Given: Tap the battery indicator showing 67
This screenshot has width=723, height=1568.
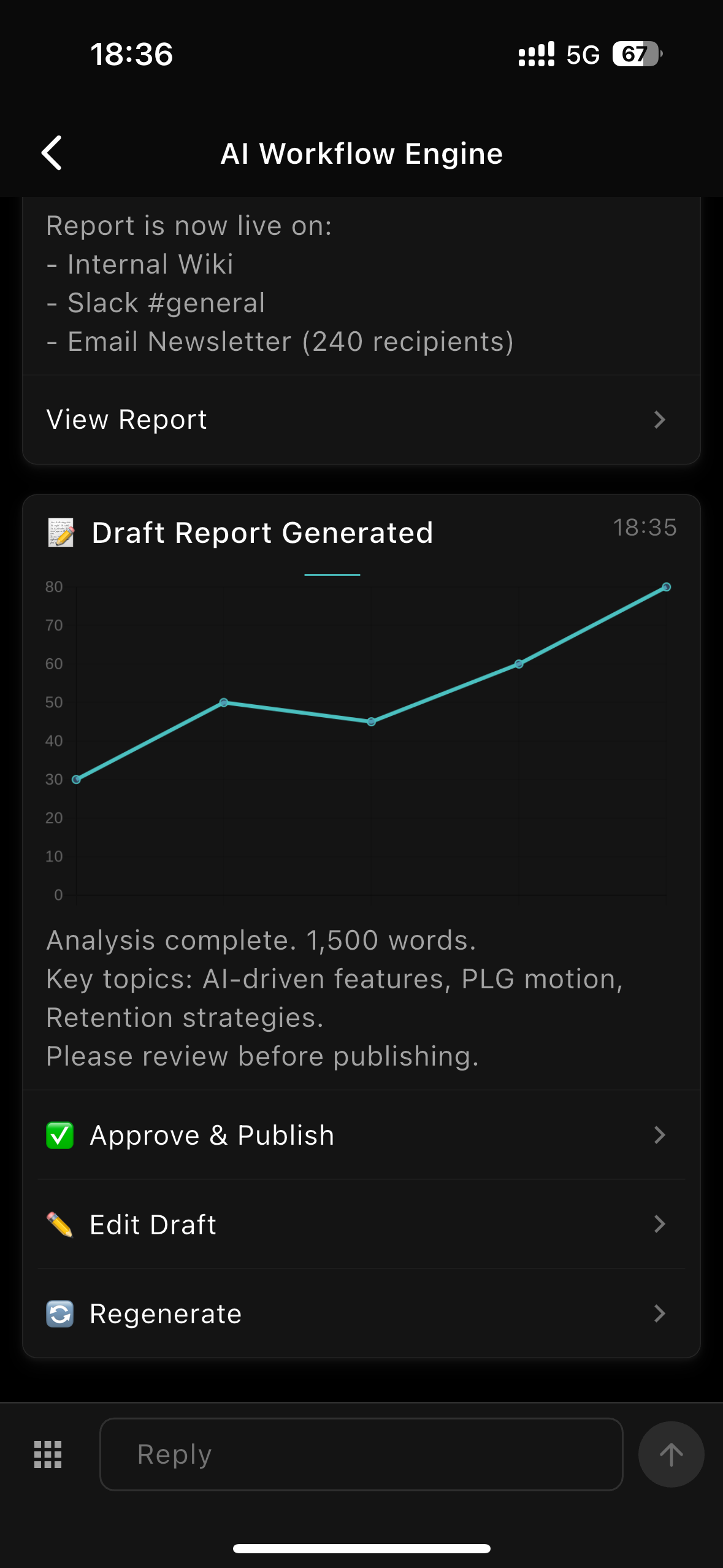Looking at the screenshot, I should pyautogui.click(x=635, y=55).
